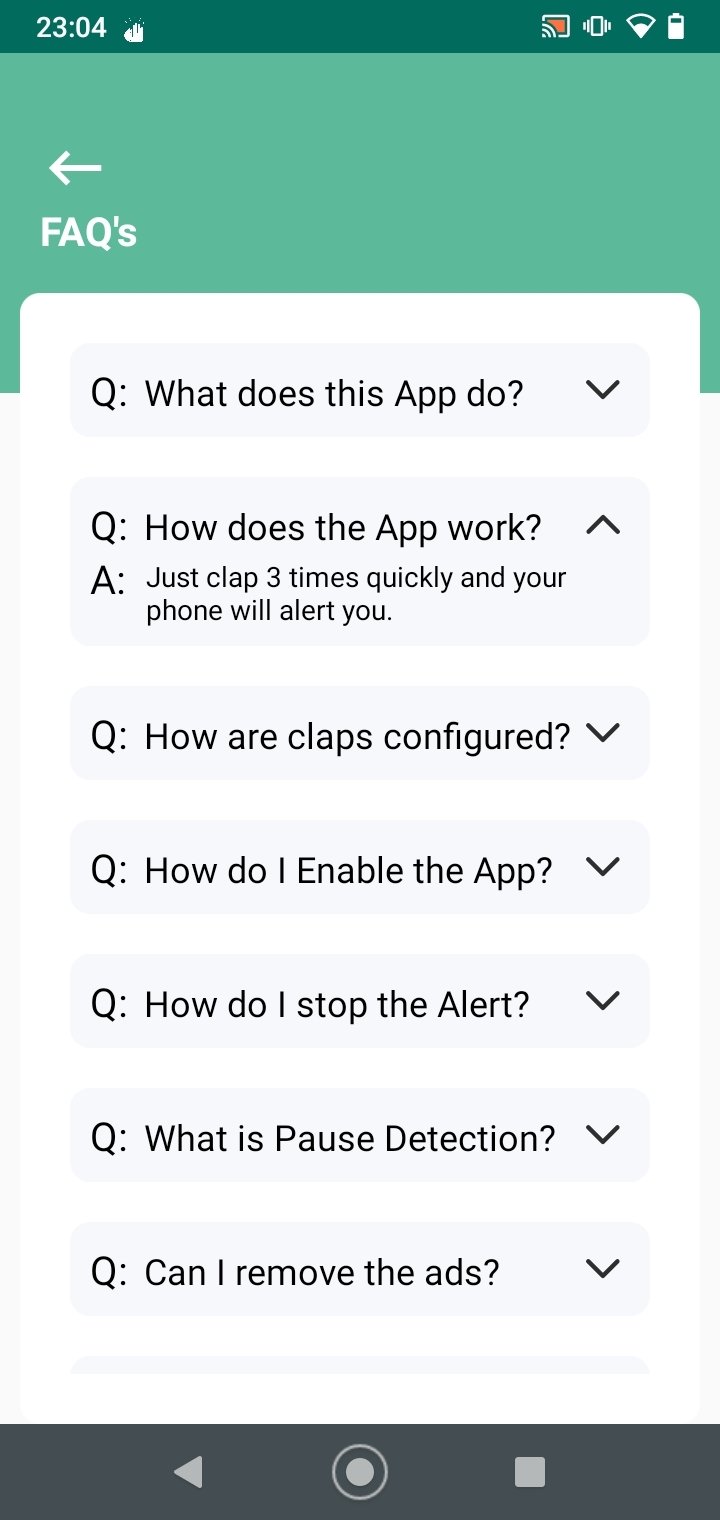
Task: Tap the system home button
Action: [x=360, y=1472]
